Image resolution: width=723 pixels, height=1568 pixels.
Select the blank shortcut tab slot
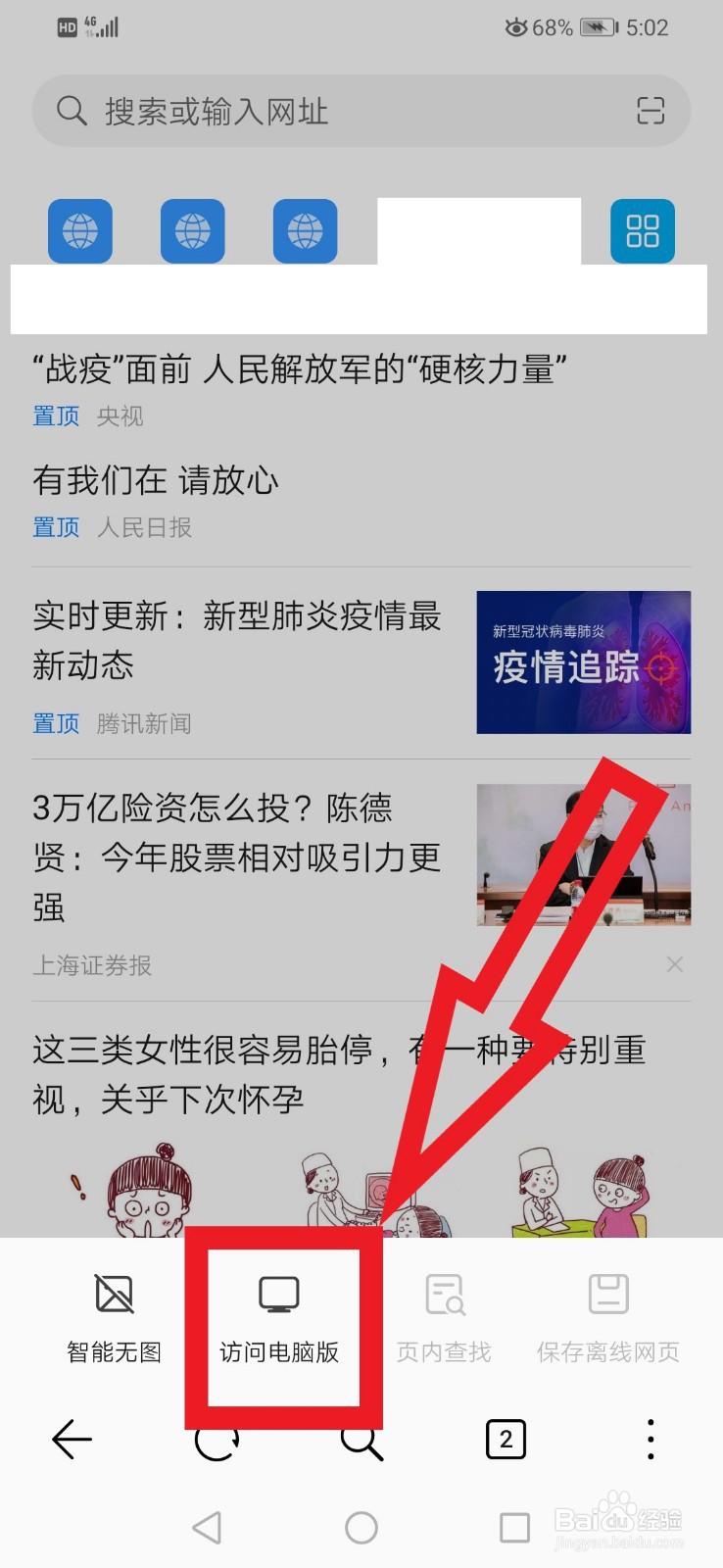click(480, 230)
